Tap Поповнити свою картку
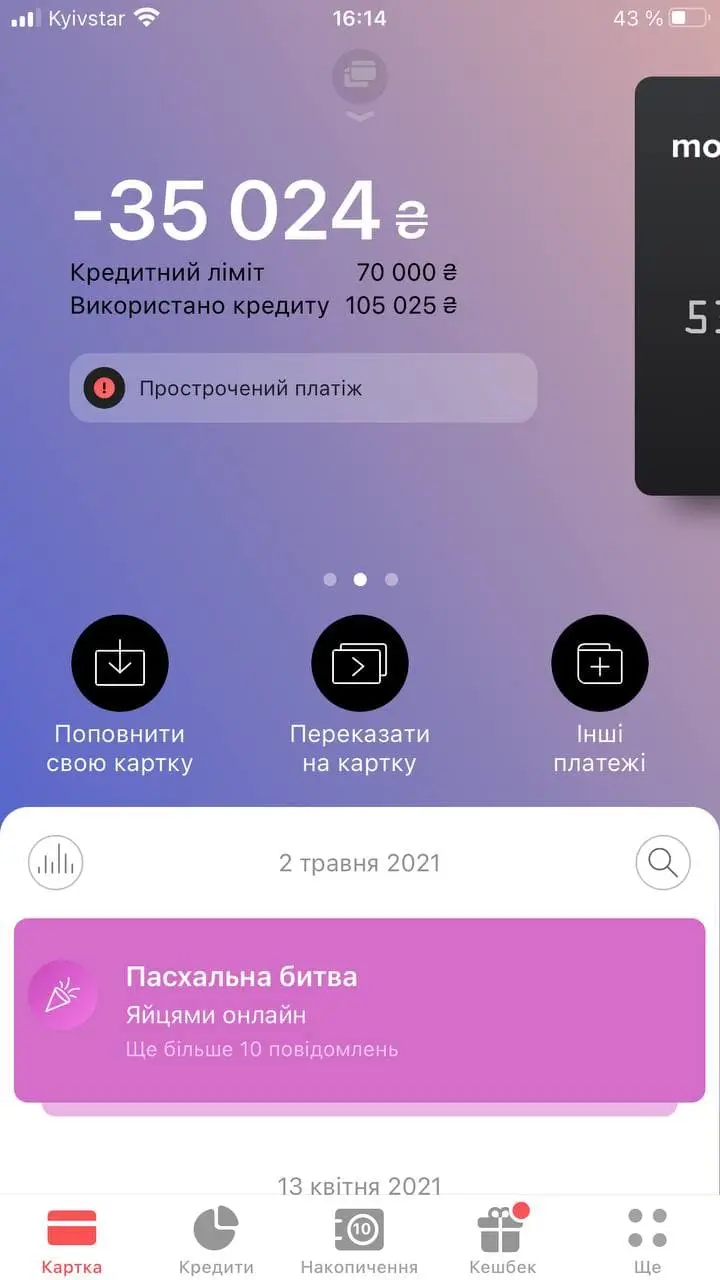The image size is (720, 1280). [x=120, y=664]
